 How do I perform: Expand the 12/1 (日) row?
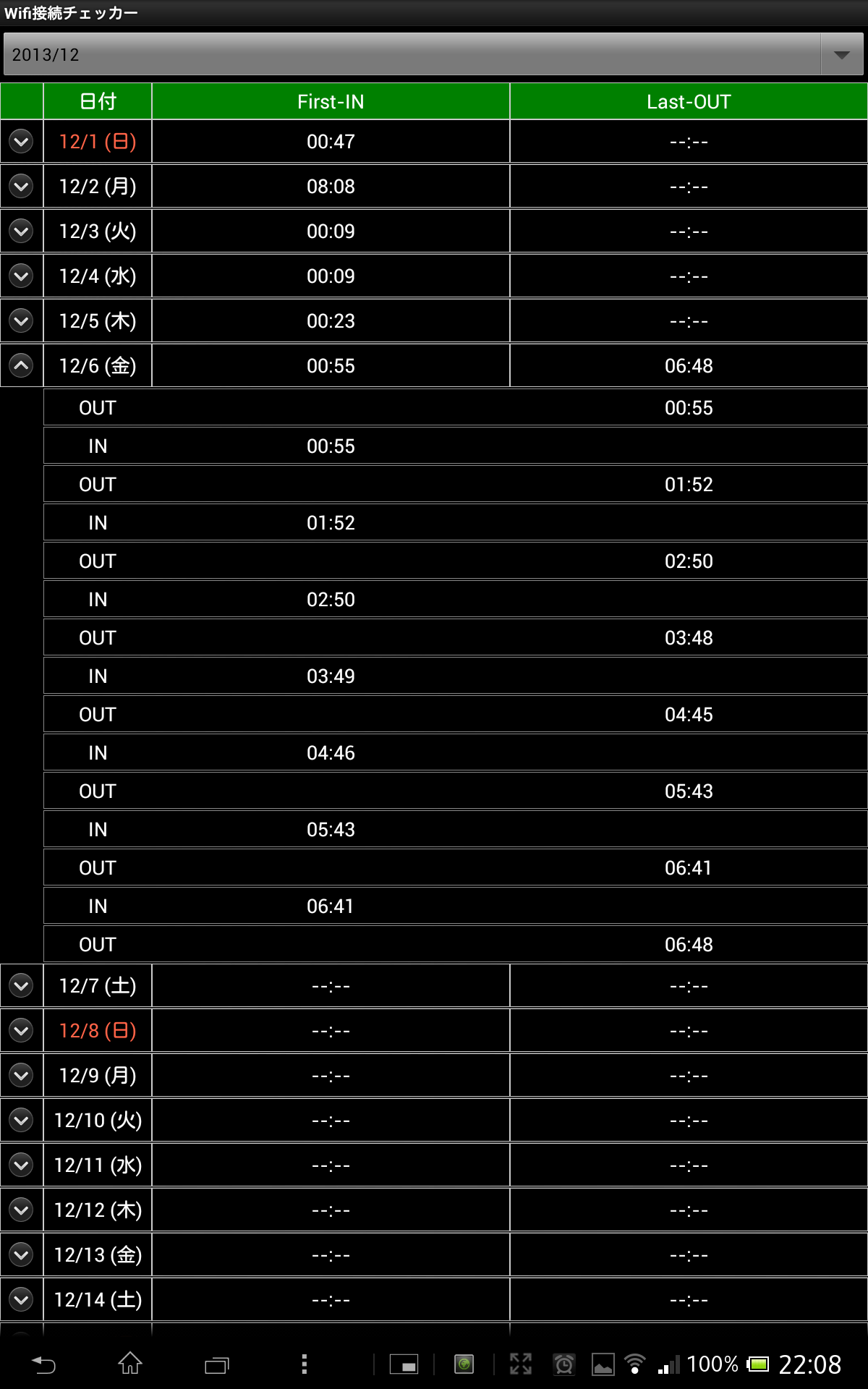pos(22,141)
